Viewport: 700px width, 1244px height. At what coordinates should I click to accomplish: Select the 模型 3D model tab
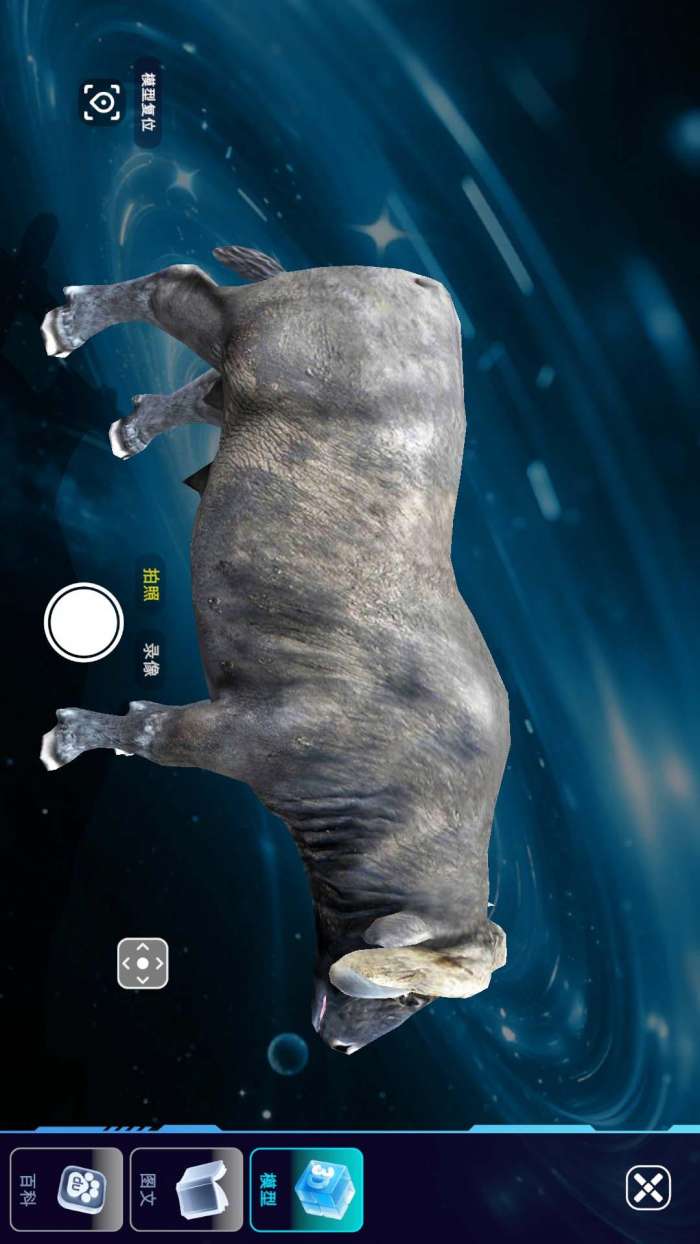pyautogui.click(x=306, y=1189)
